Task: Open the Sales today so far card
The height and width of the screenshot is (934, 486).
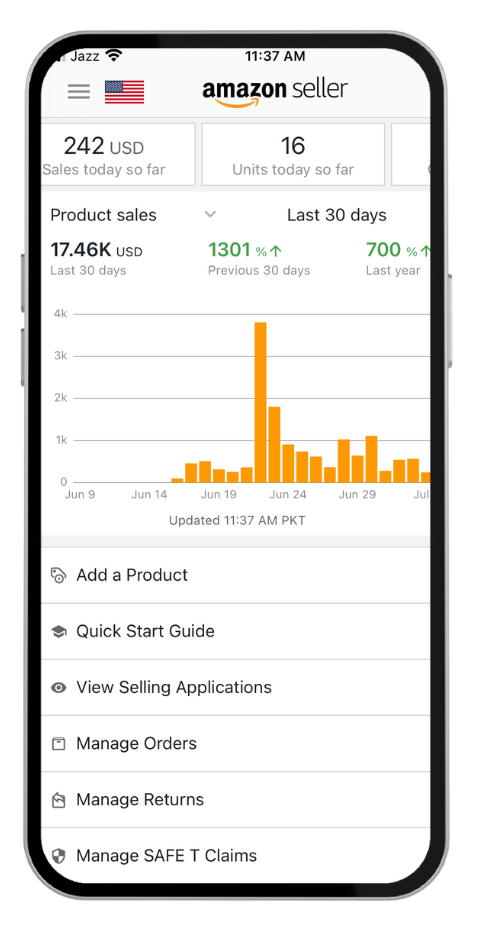Action: [x=118, y=155]
